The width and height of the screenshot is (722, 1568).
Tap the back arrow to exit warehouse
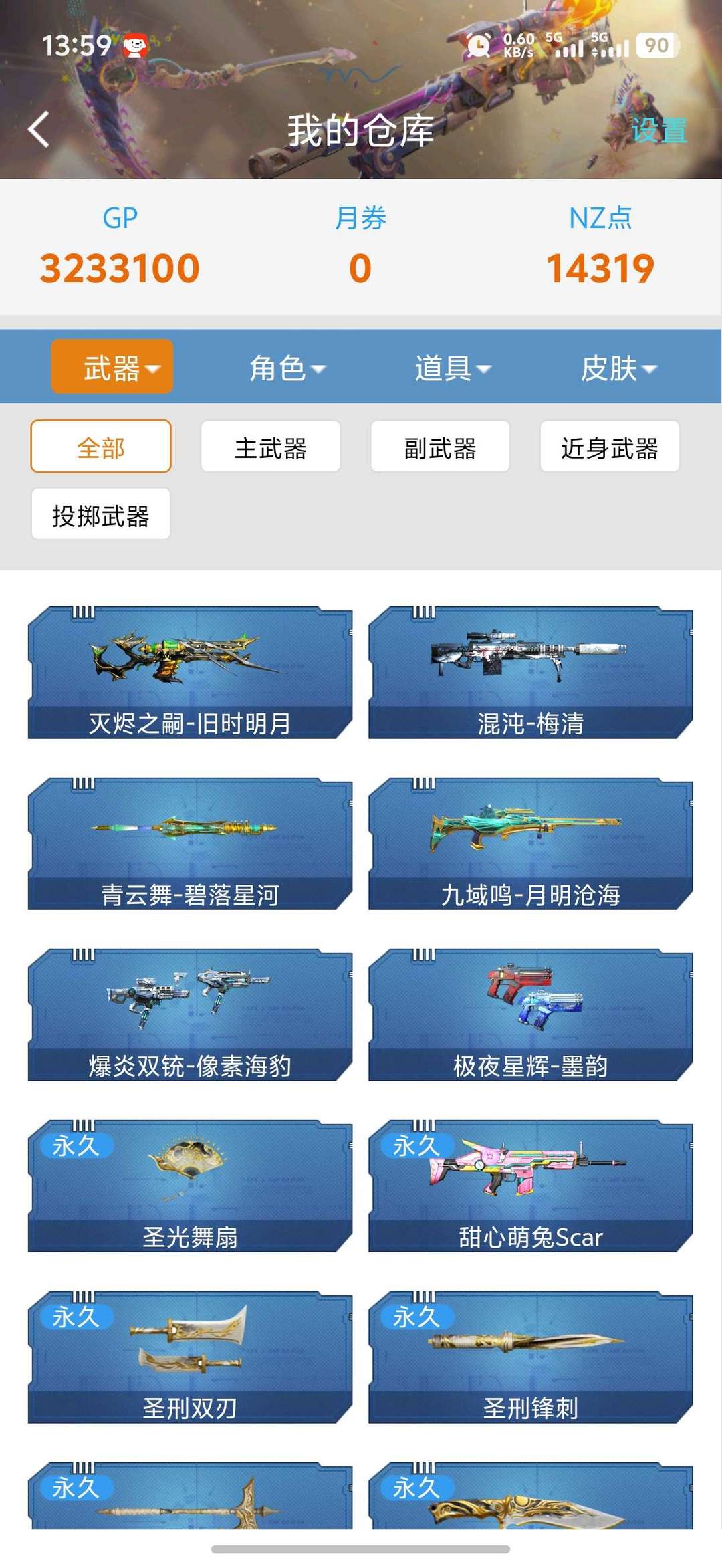tap(40, 128)
